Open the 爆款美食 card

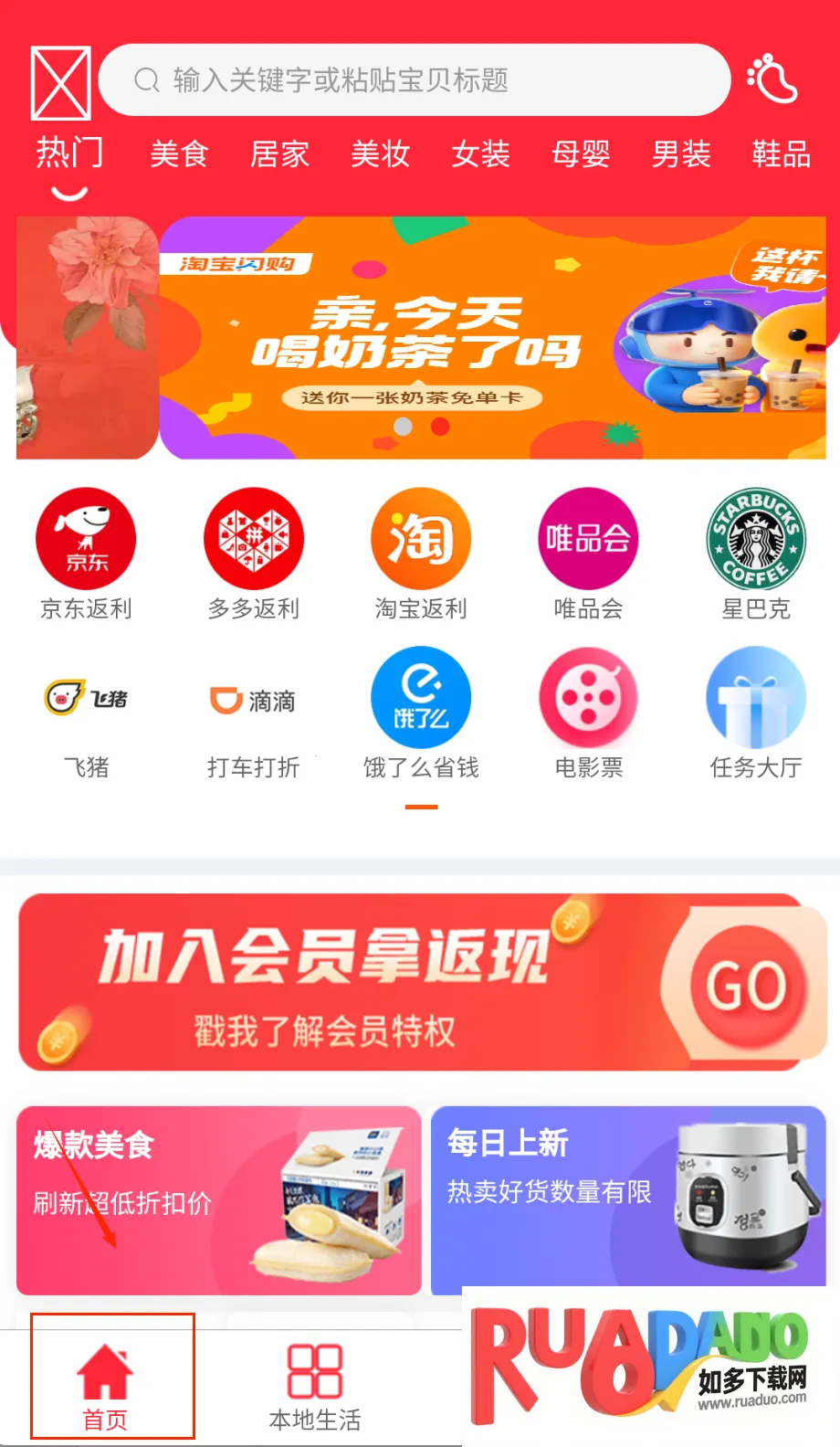click(218, 1200)
